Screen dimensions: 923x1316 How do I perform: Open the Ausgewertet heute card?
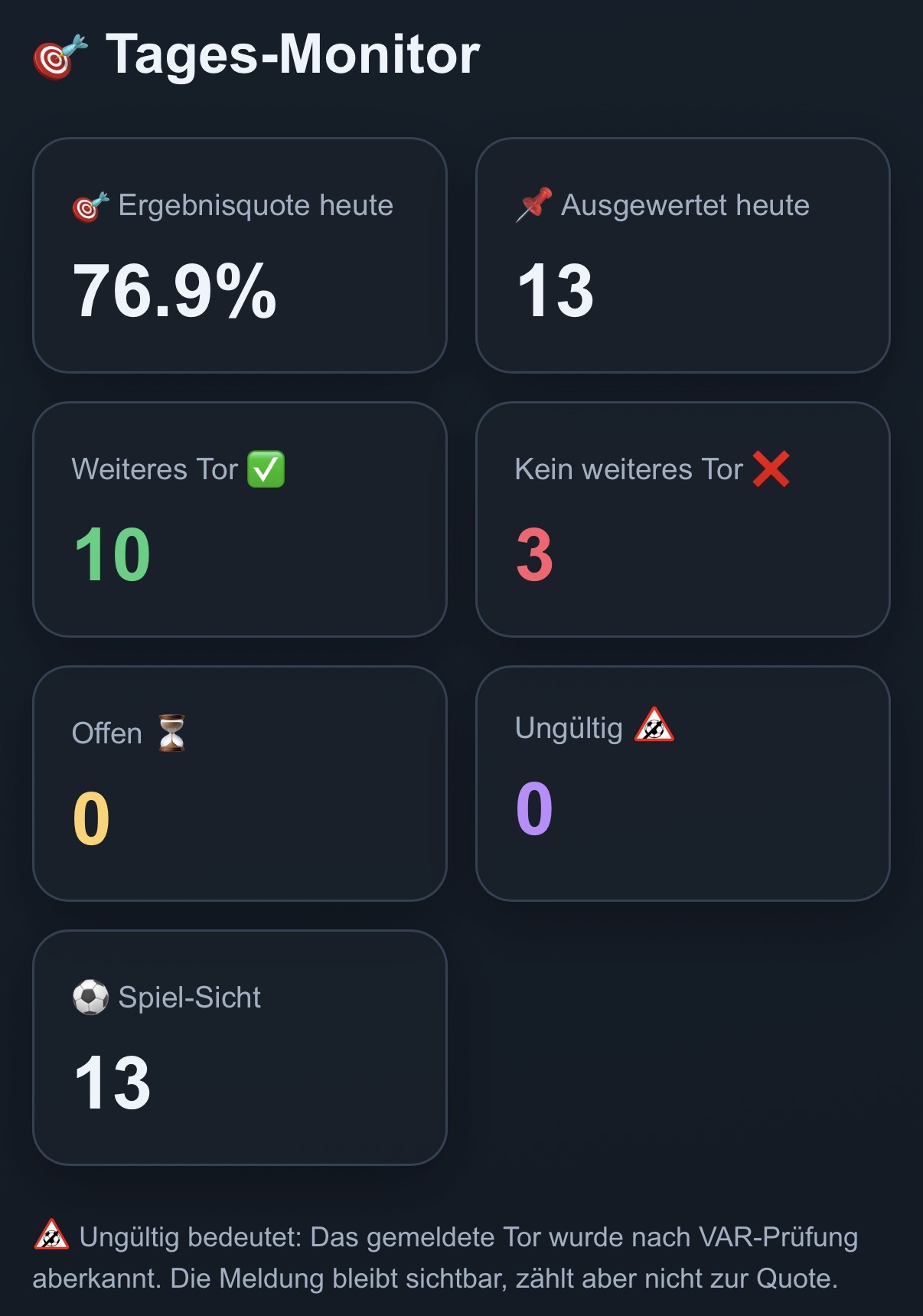(x=683, y=255)
